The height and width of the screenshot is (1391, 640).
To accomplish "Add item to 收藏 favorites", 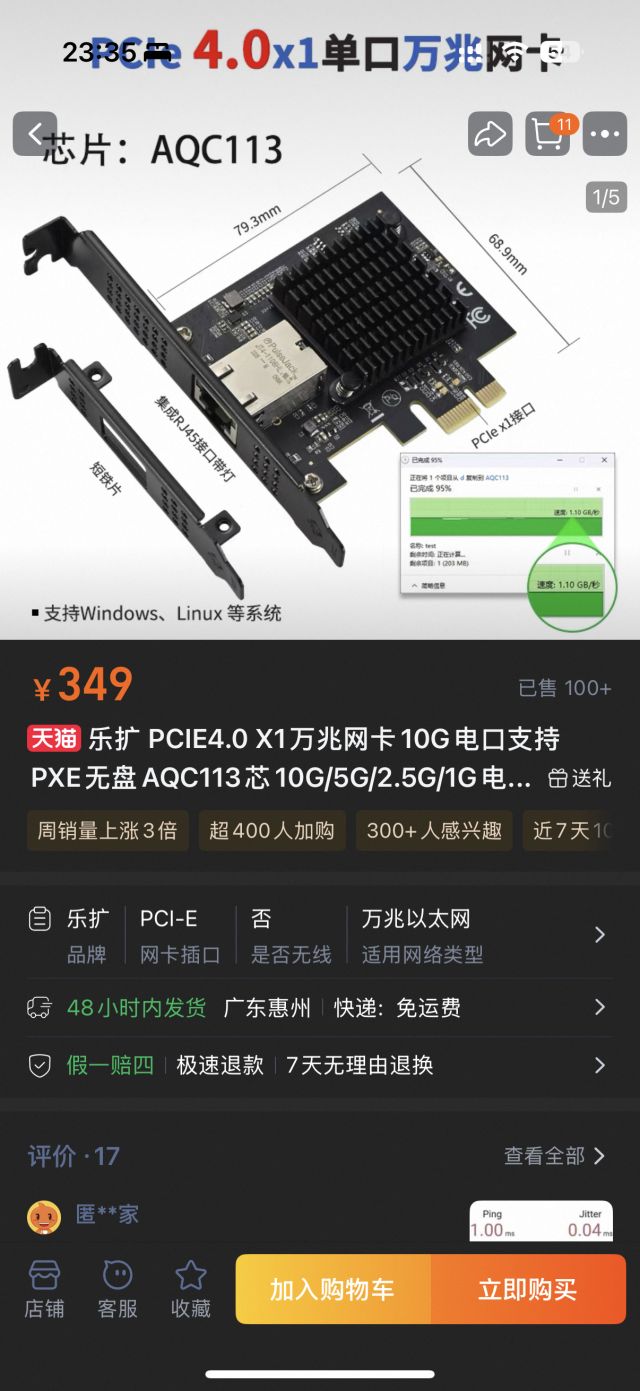I will [190, 1289].
